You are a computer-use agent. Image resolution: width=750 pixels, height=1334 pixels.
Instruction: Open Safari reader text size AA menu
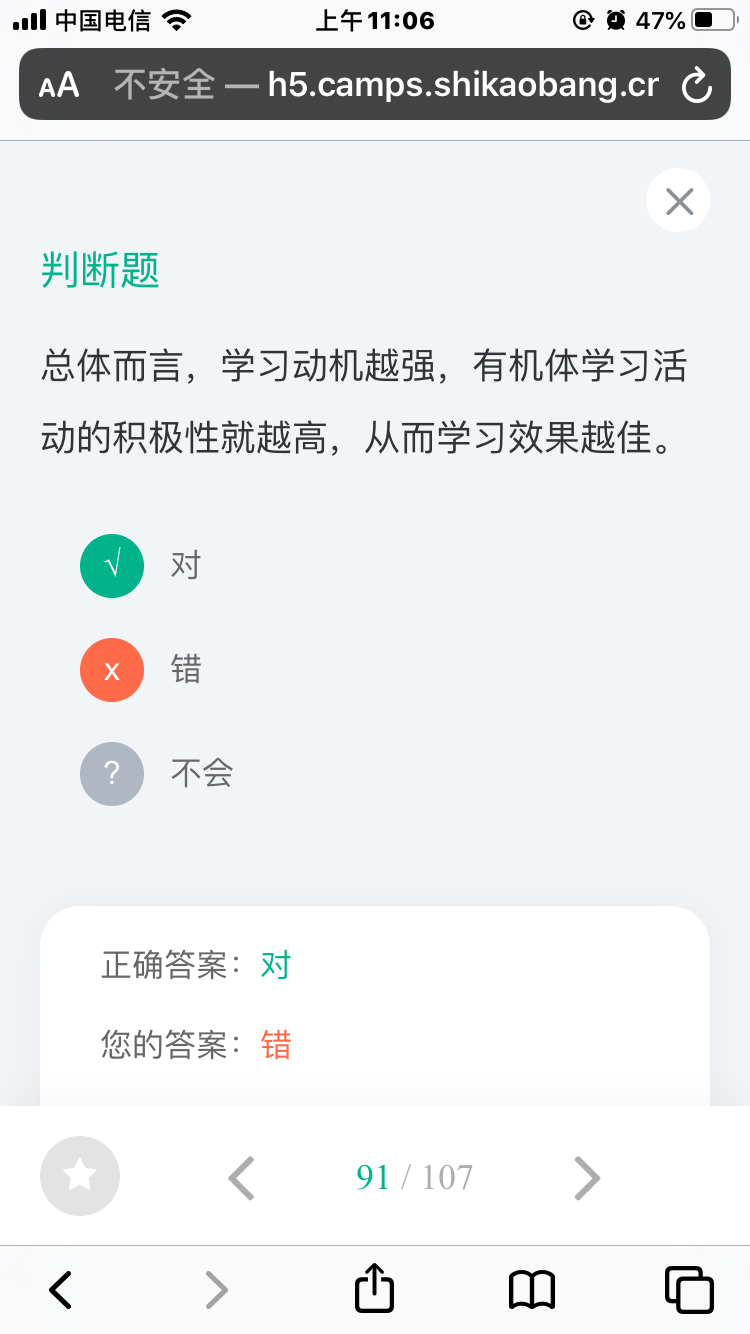pos(59,85)
